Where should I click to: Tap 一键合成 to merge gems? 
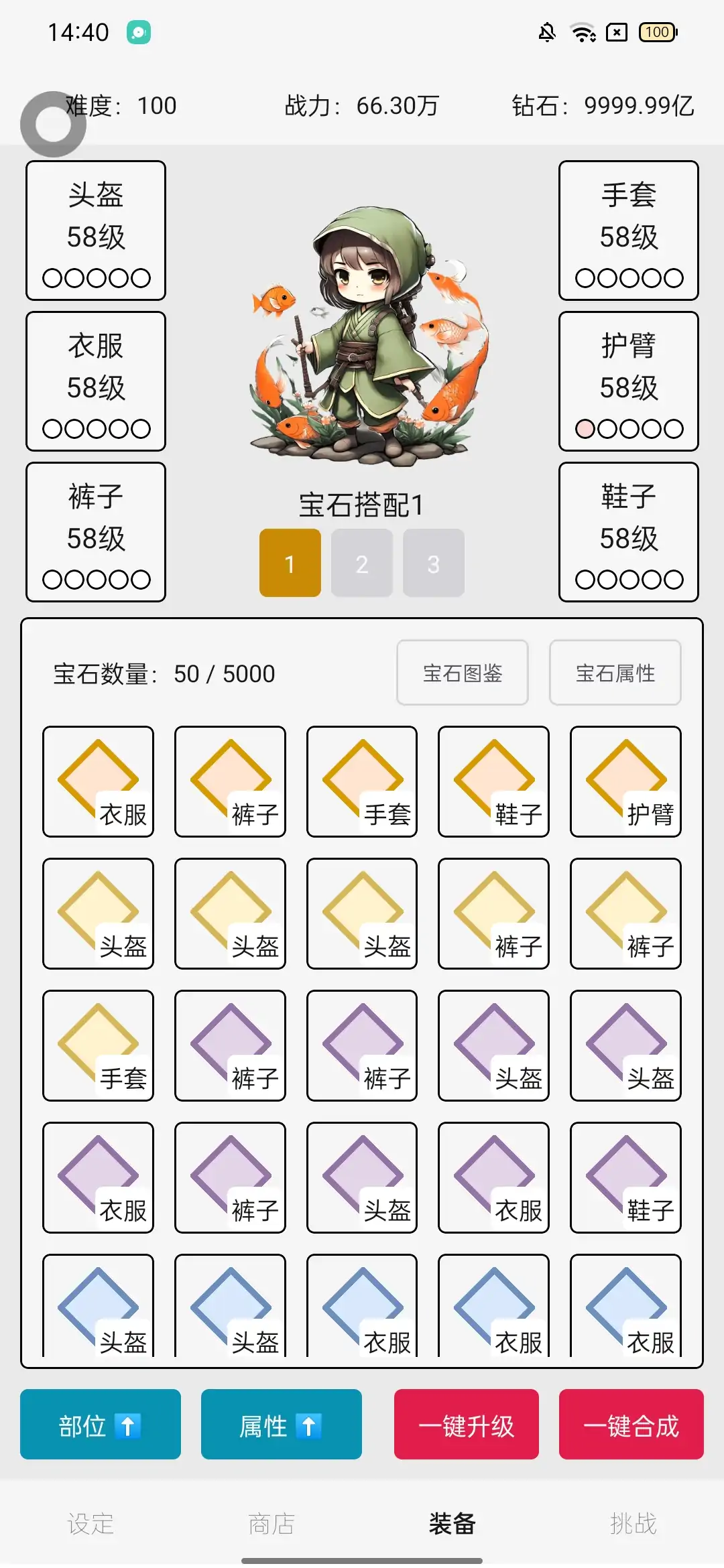click(631, 1425)
